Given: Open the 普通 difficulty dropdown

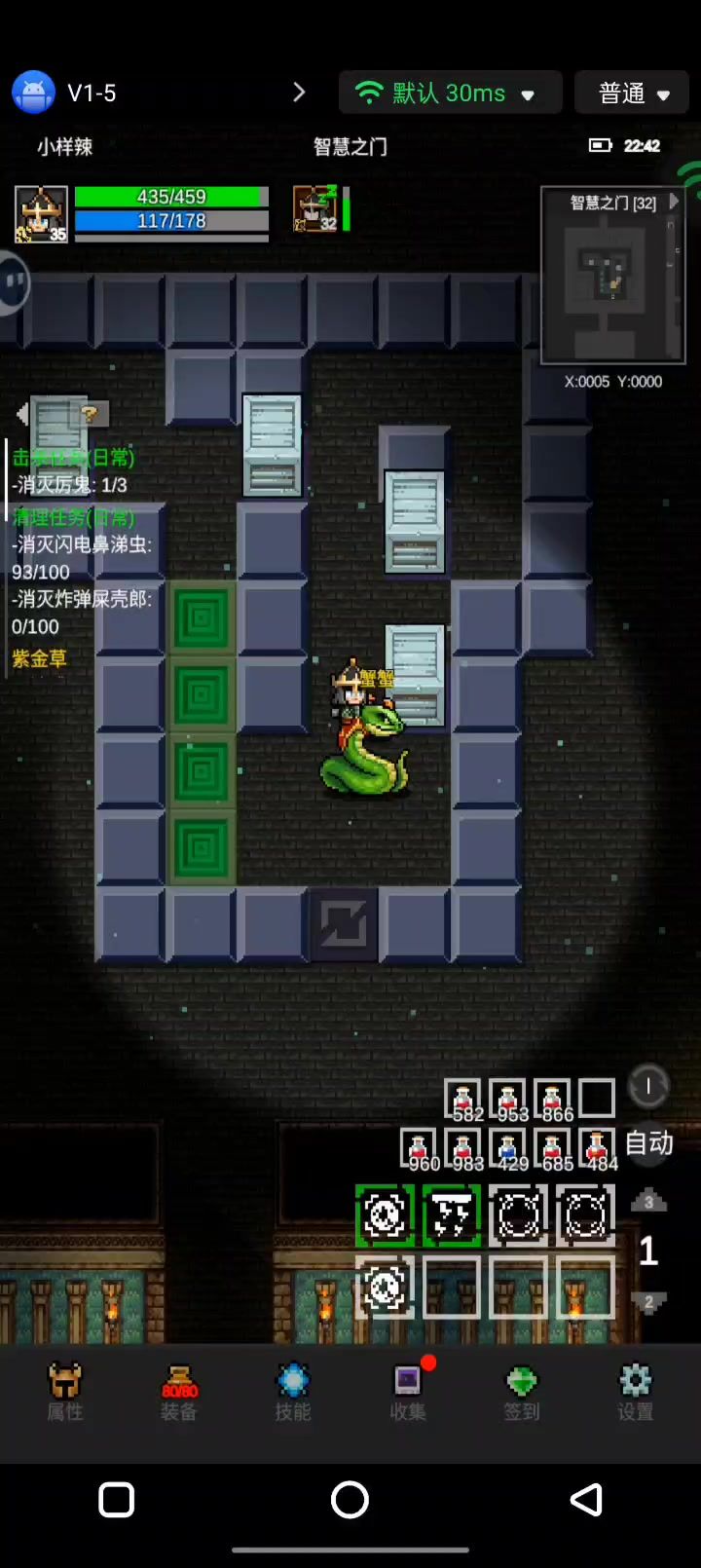Looking at the screenshot, I should [x=633, y=93].
